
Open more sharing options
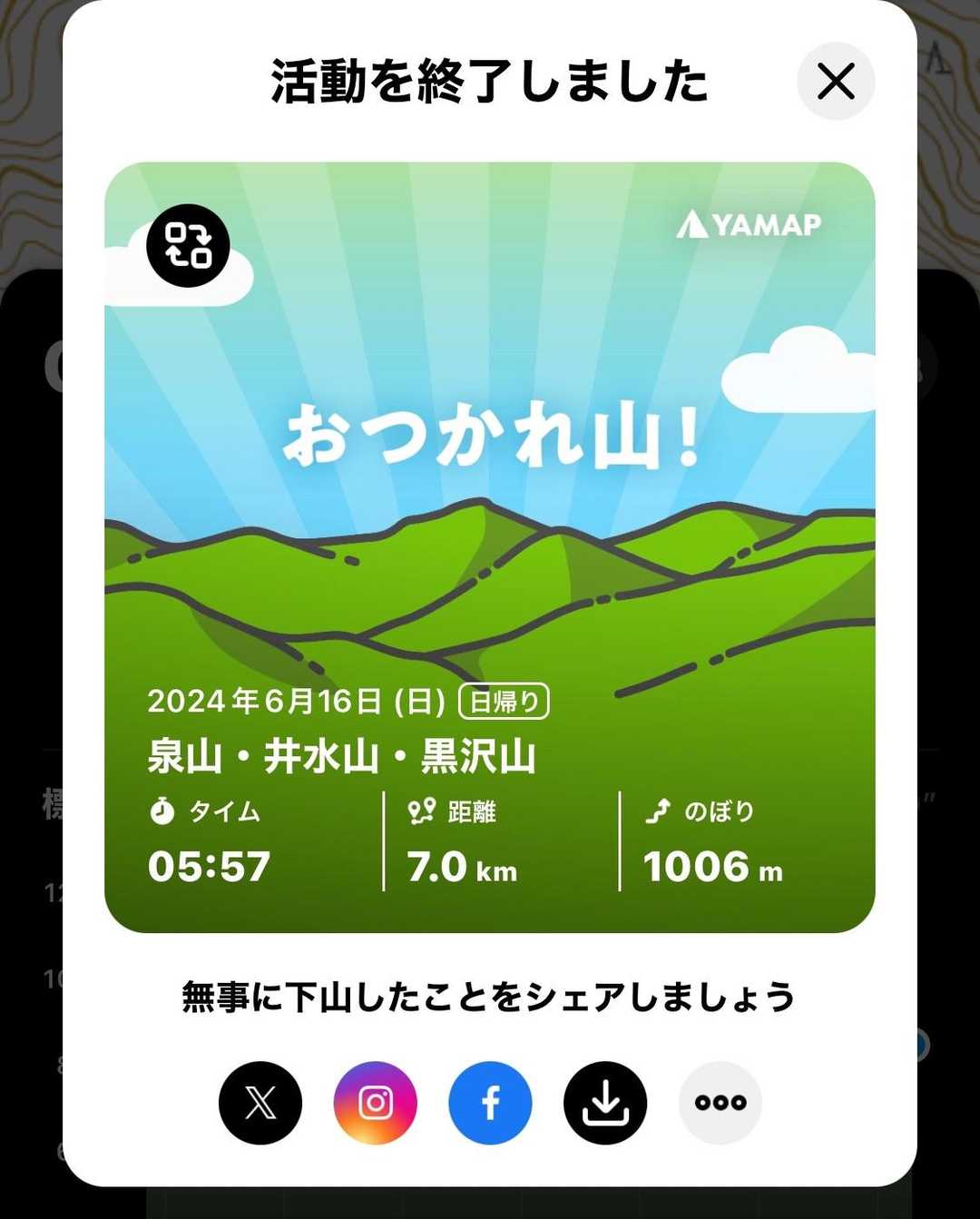tap(720, 1103)
